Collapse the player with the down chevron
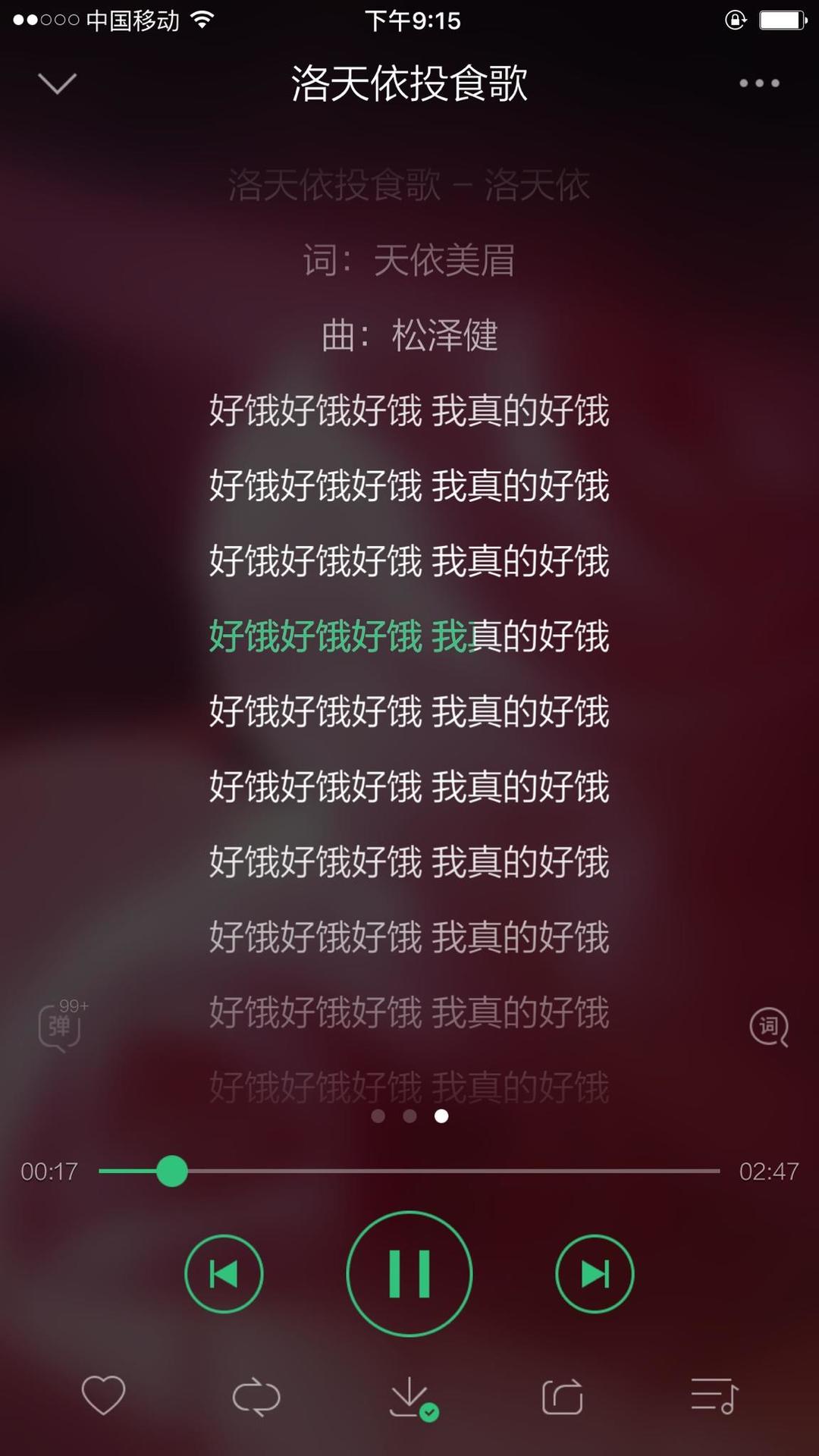 pyautogui.click(x=58, y=83)
